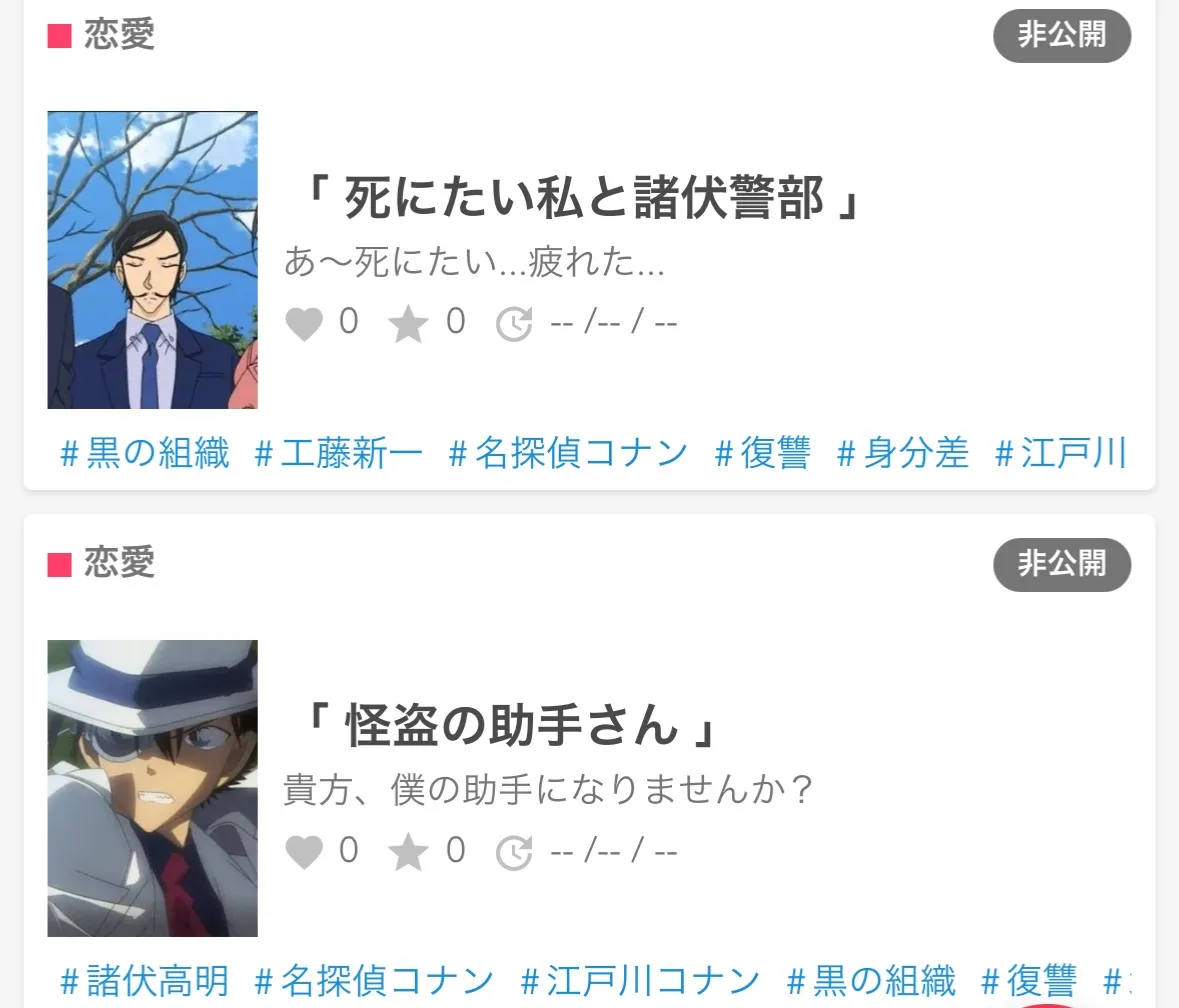Image resolution: width=1179 pixels, height=1008 pixels.
Task: Tap the #工藤新一 hashtag
Action: click(339, 453)
